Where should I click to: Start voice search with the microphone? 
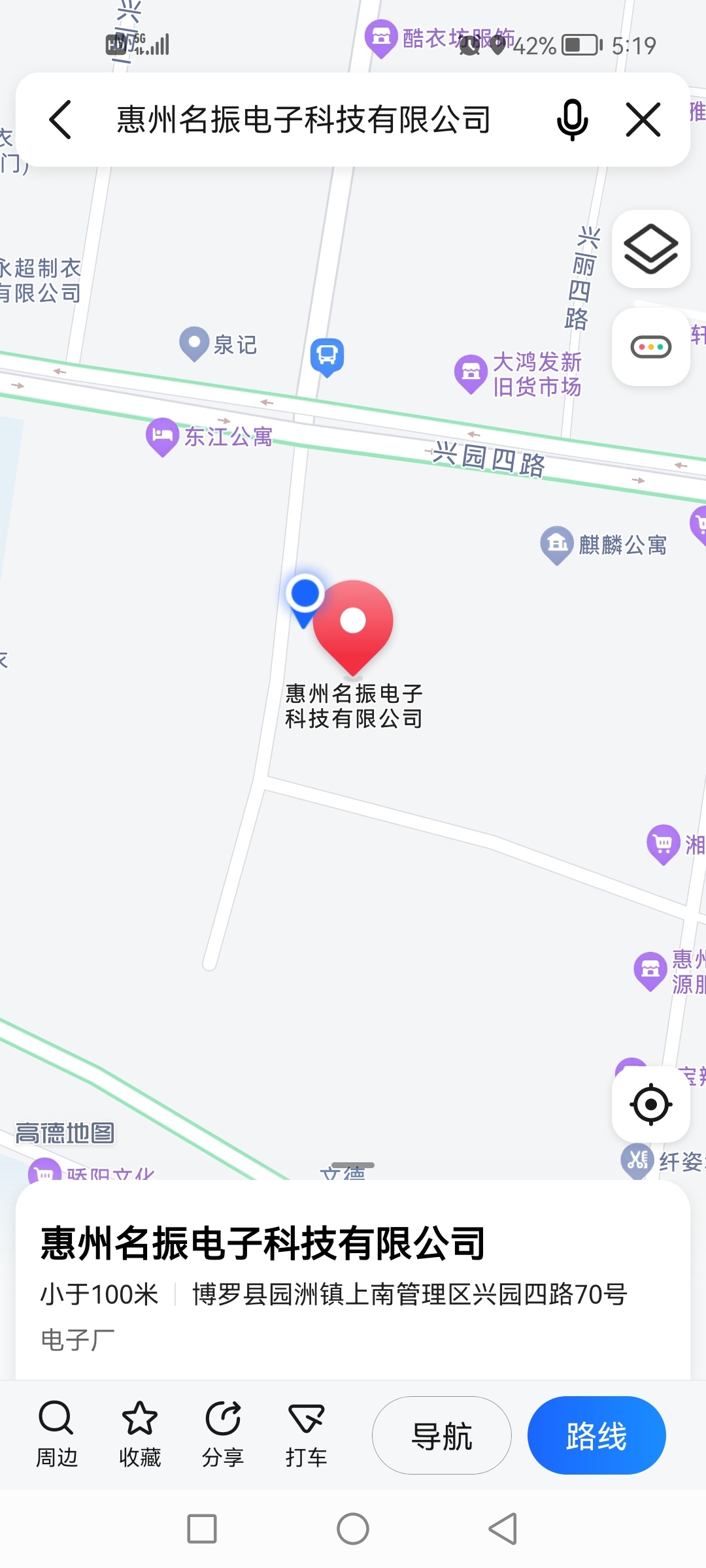(572, 120)
